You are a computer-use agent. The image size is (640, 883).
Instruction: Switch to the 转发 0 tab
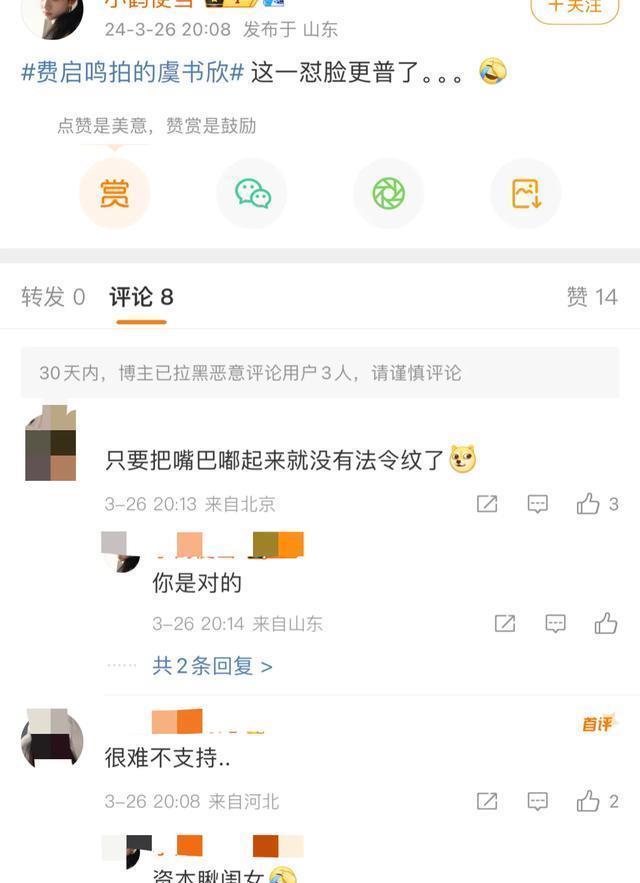[53, 297]
